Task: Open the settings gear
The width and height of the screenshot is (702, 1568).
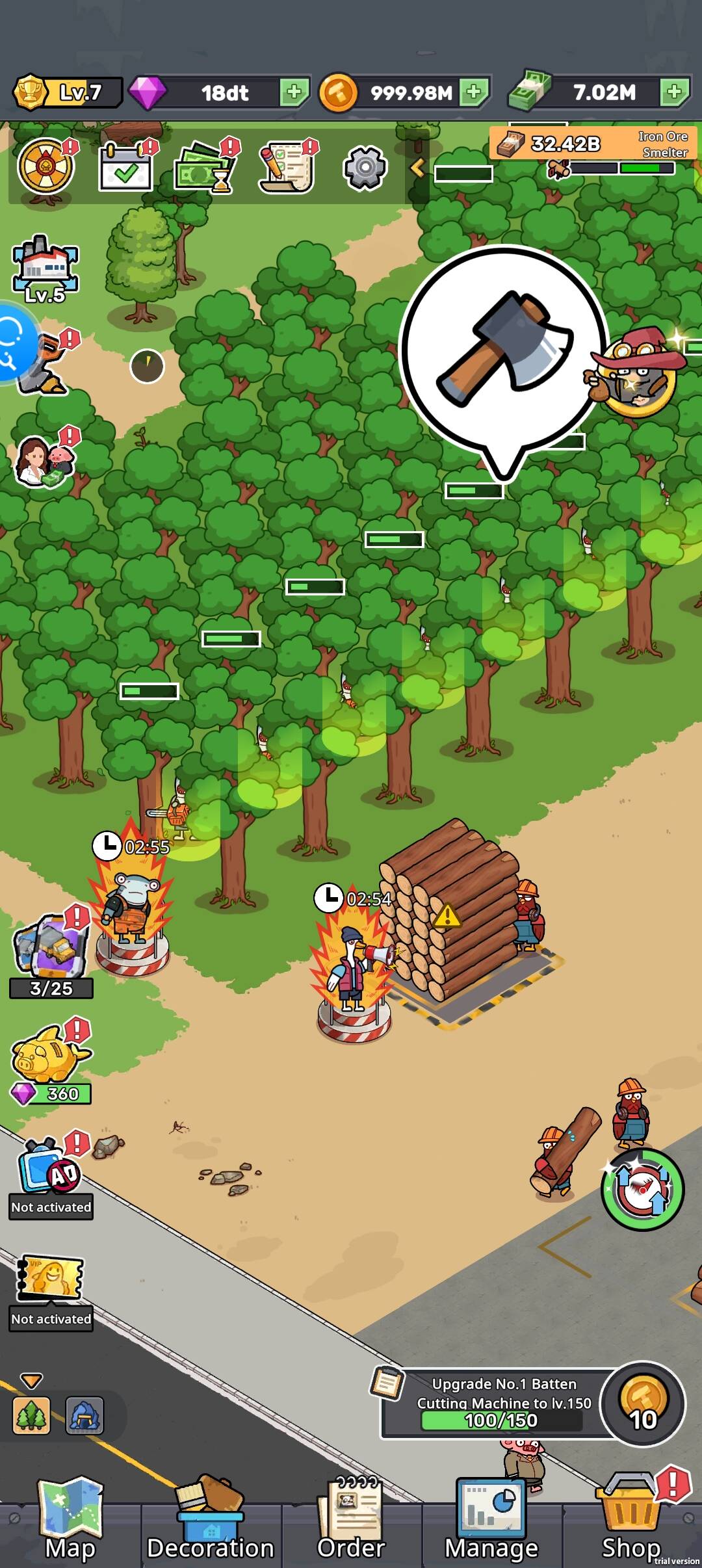Action: pyautogui.click(x=365, y=168)
